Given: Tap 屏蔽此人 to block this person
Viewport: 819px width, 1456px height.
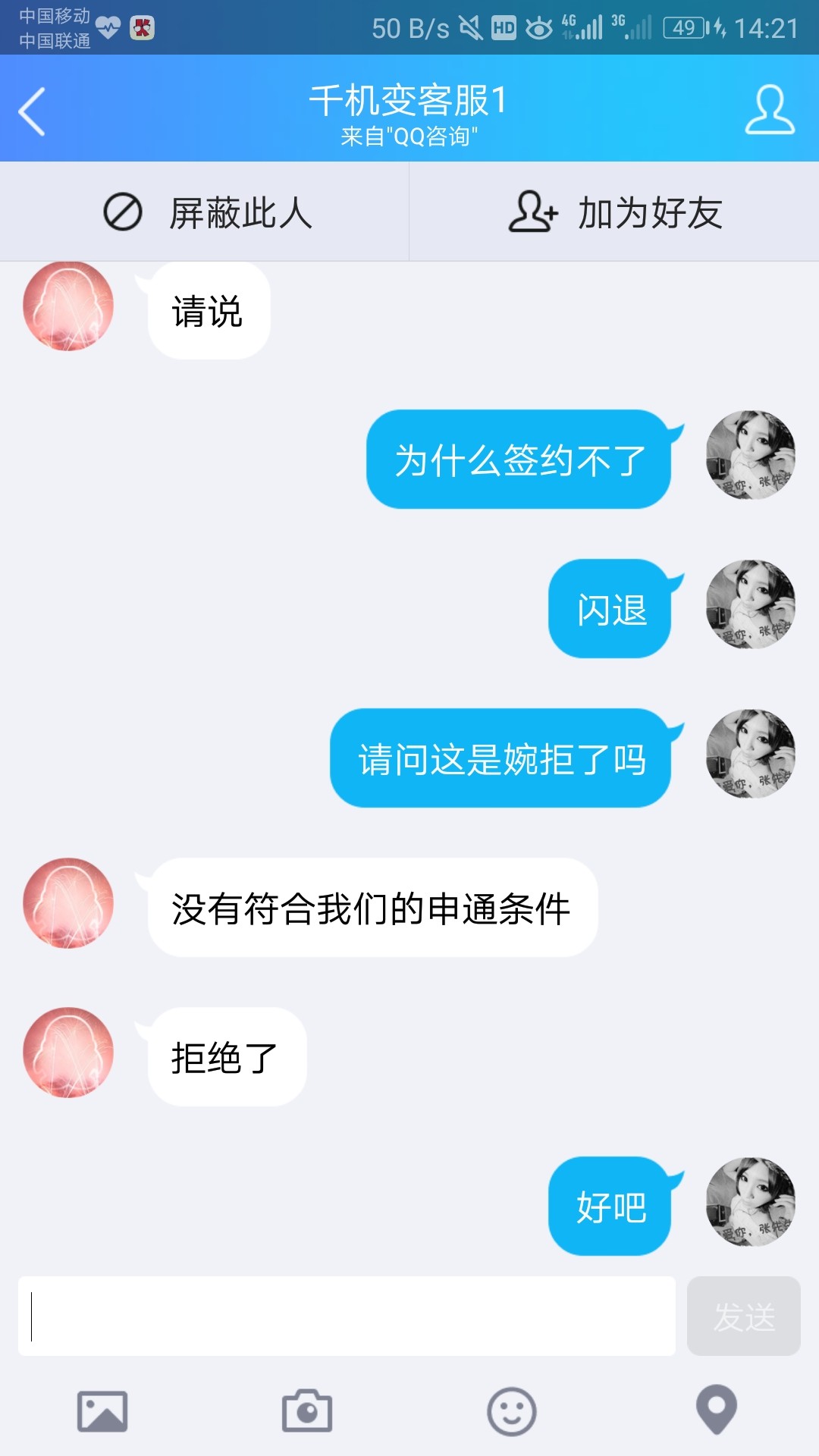Looking at the screenshot, I should click(x=205, y=212).
